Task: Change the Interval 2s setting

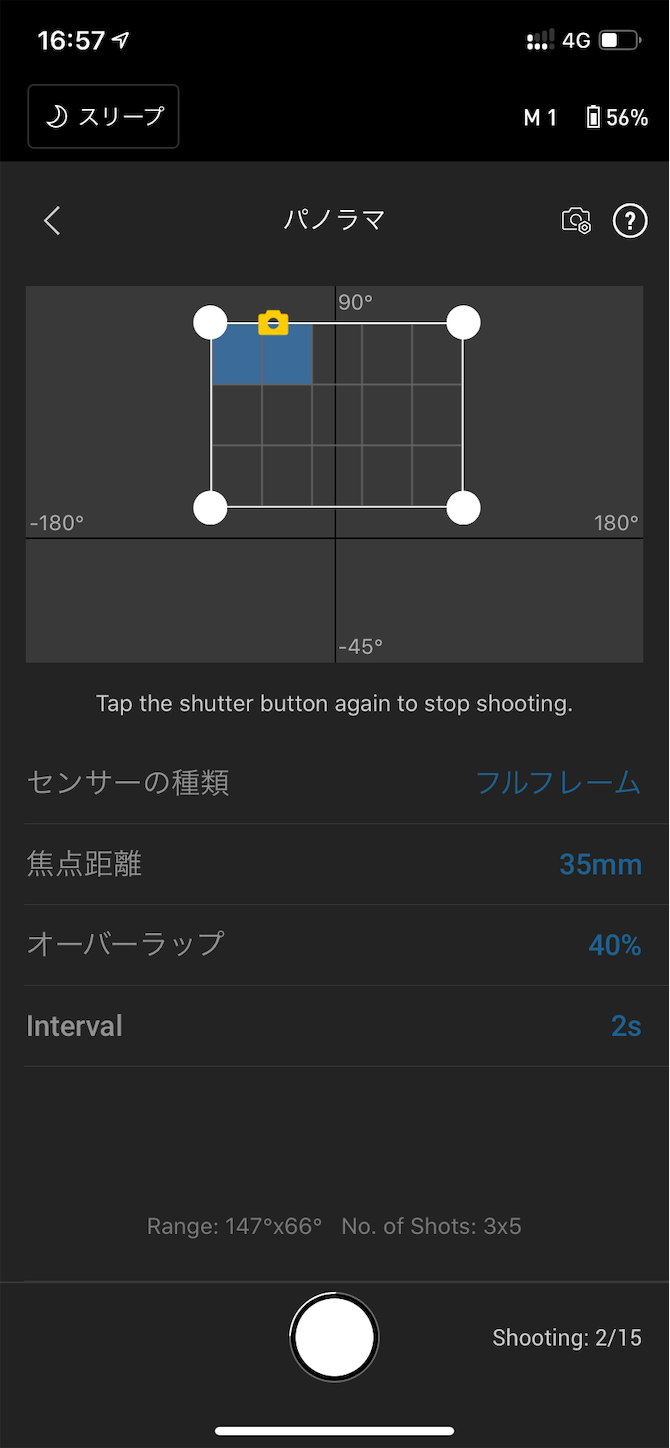Action: coord(626,1026)
